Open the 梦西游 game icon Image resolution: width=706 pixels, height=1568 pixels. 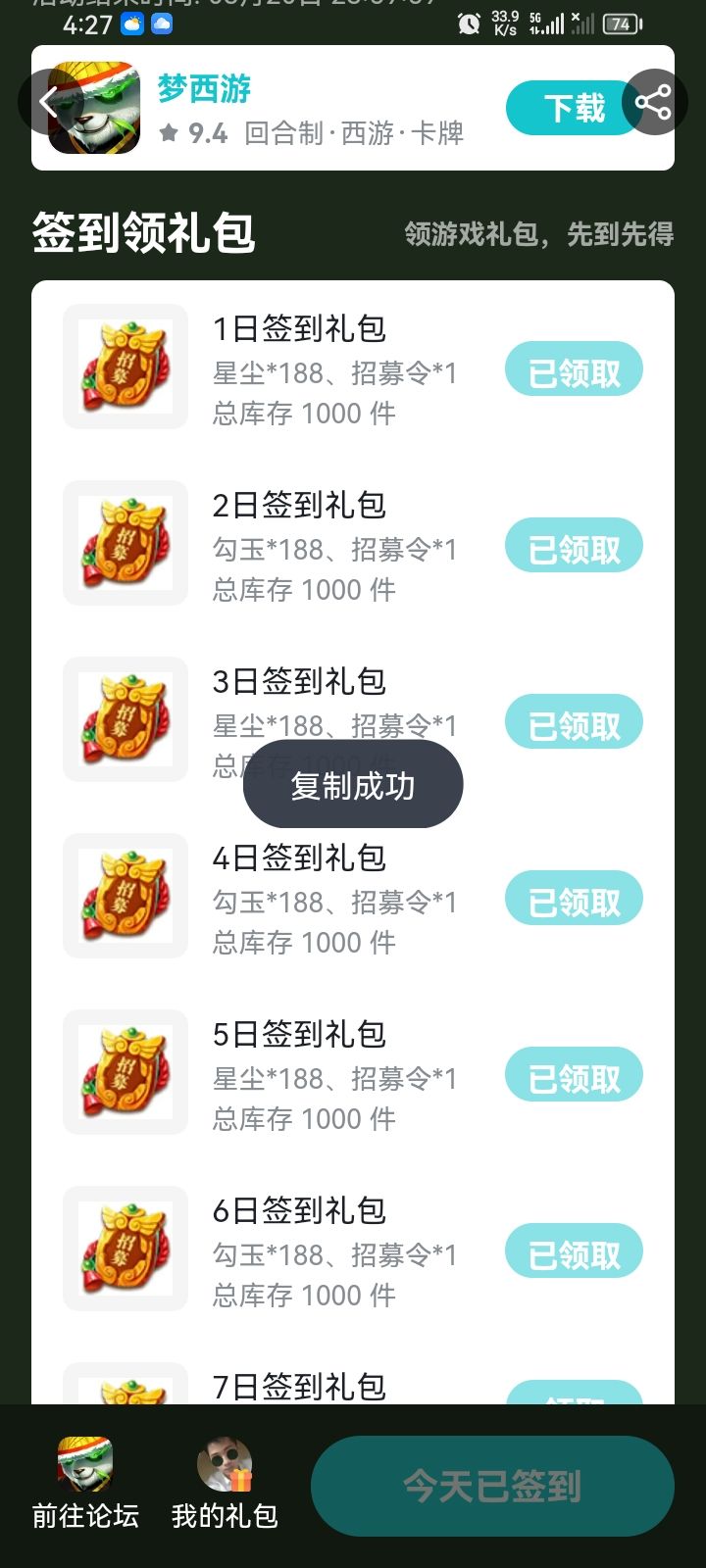[x=95, y=108]
